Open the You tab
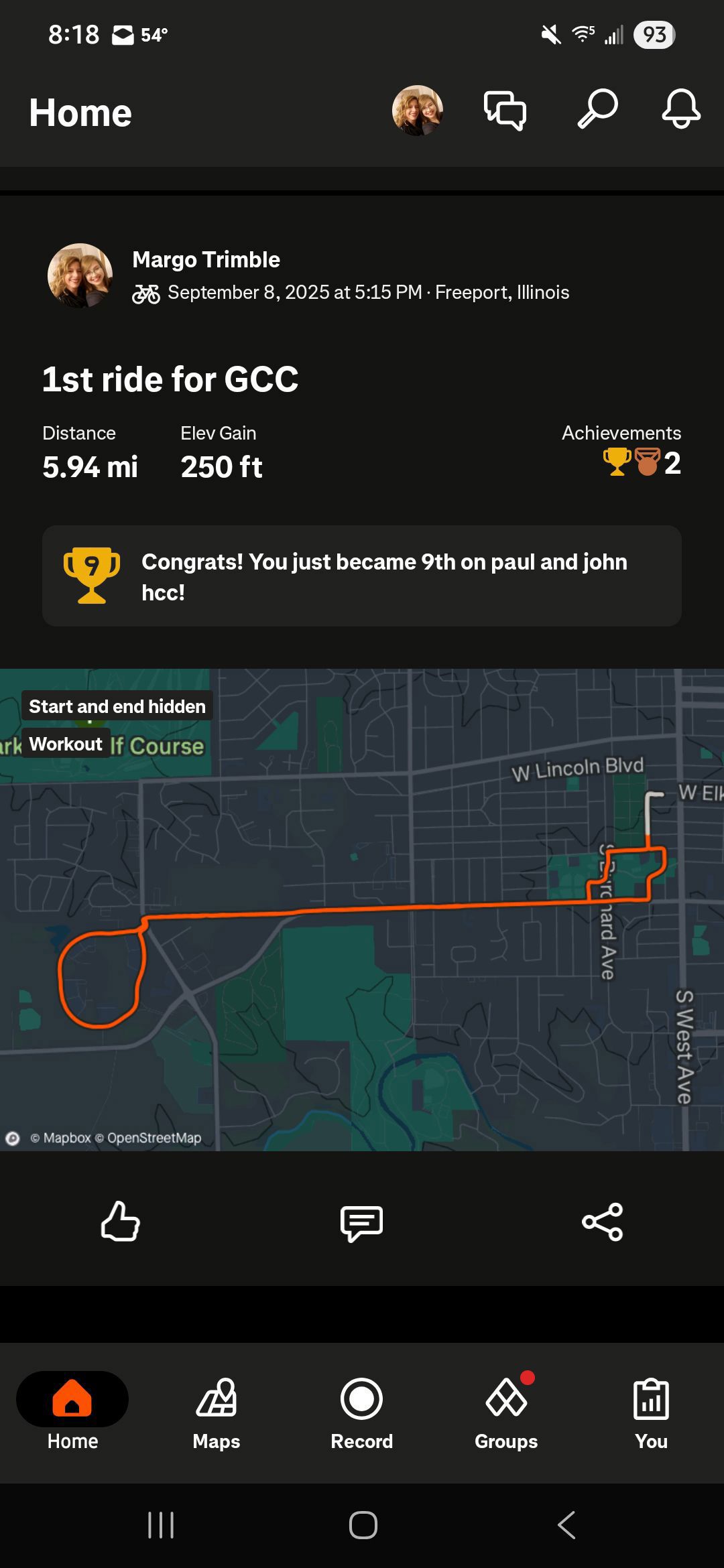The width and height of the screenshot is (724, 1568). pos(651,1413)
